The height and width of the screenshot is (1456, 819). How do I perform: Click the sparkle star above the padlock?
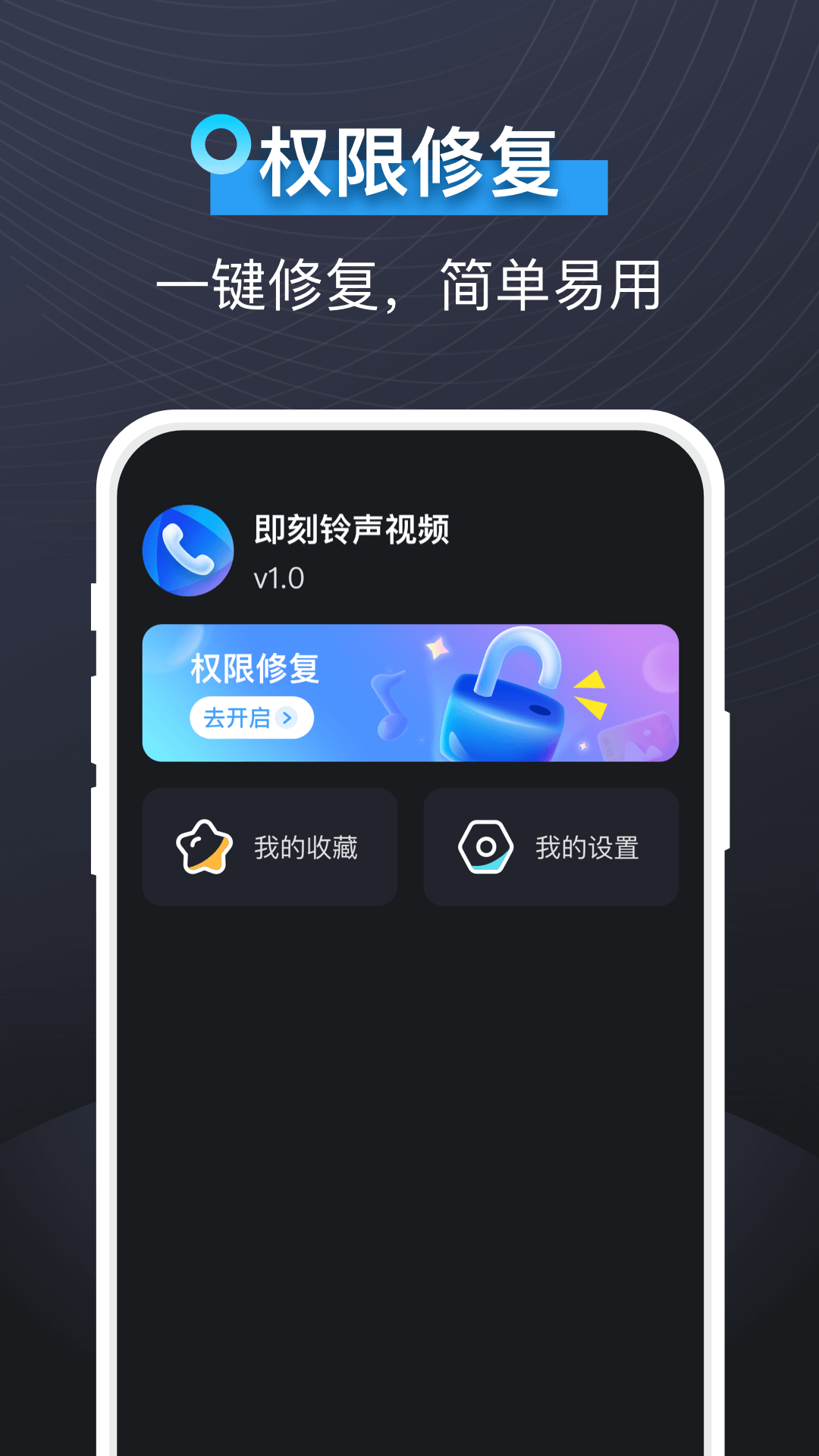(436, 648)
